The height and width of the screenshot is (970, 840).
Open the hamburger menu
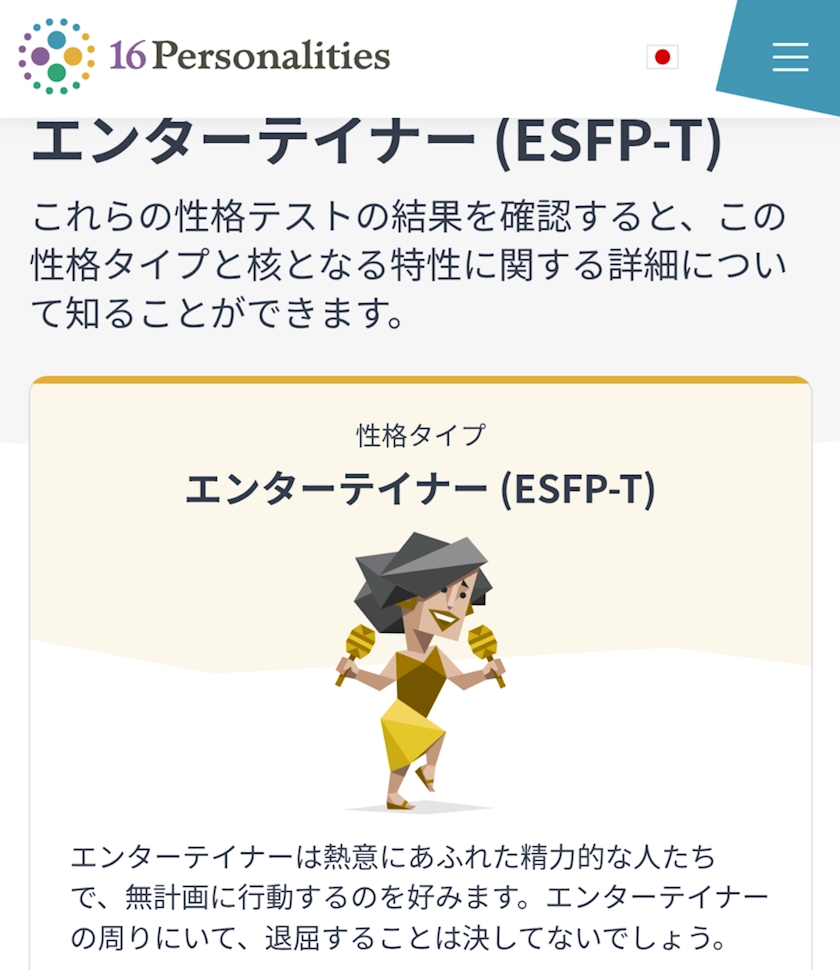click(x=790, y=57)
